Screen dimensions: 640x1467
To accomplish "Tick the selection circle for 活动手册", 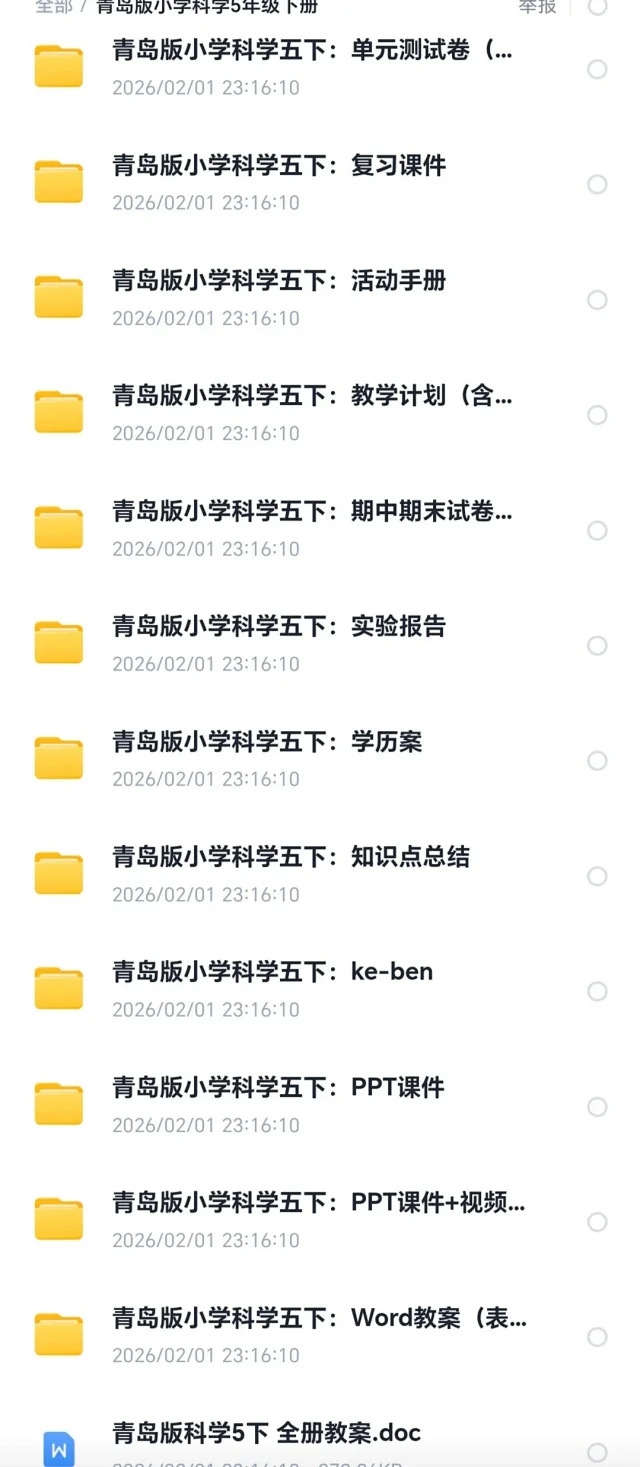I will click(597, 300).
